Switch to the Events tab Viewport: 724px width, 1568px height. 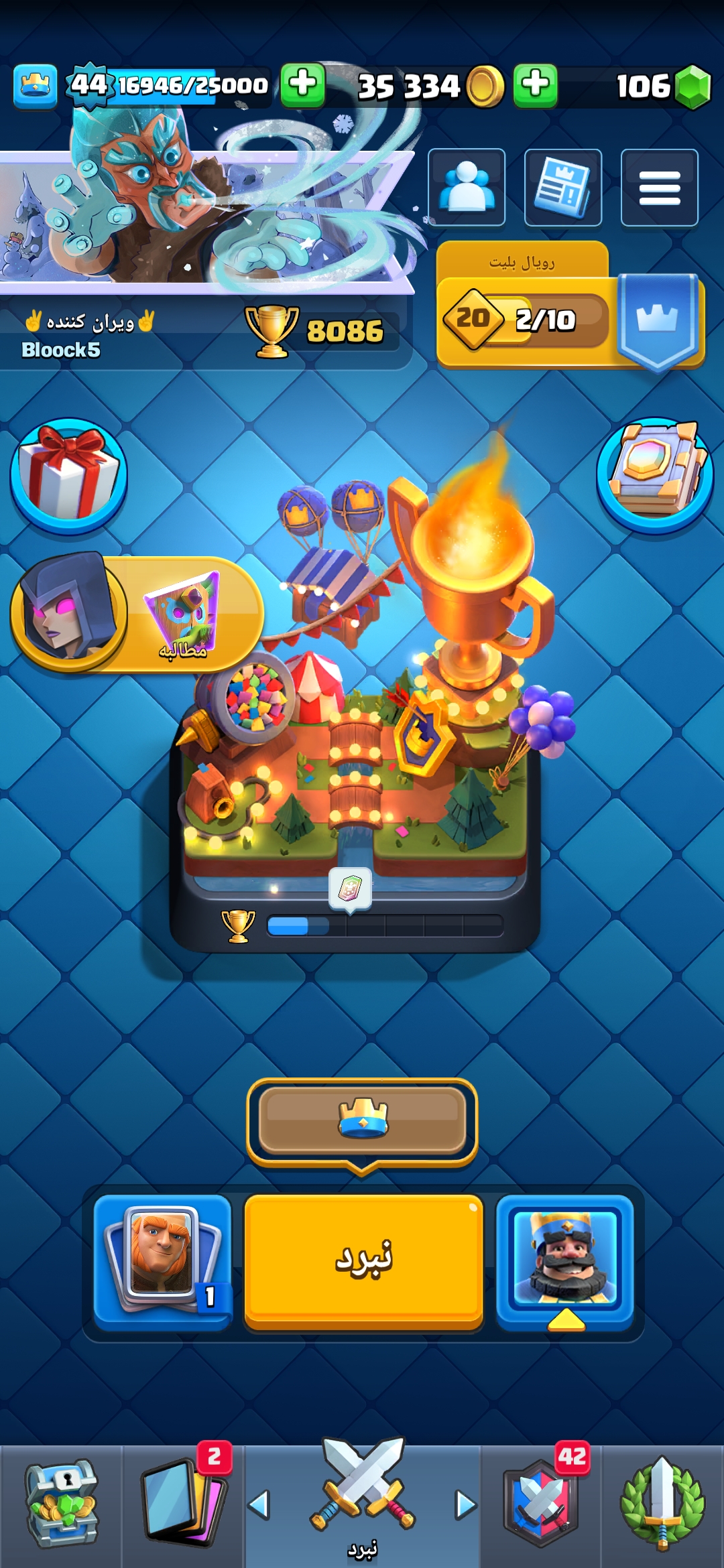point(662,1505)
